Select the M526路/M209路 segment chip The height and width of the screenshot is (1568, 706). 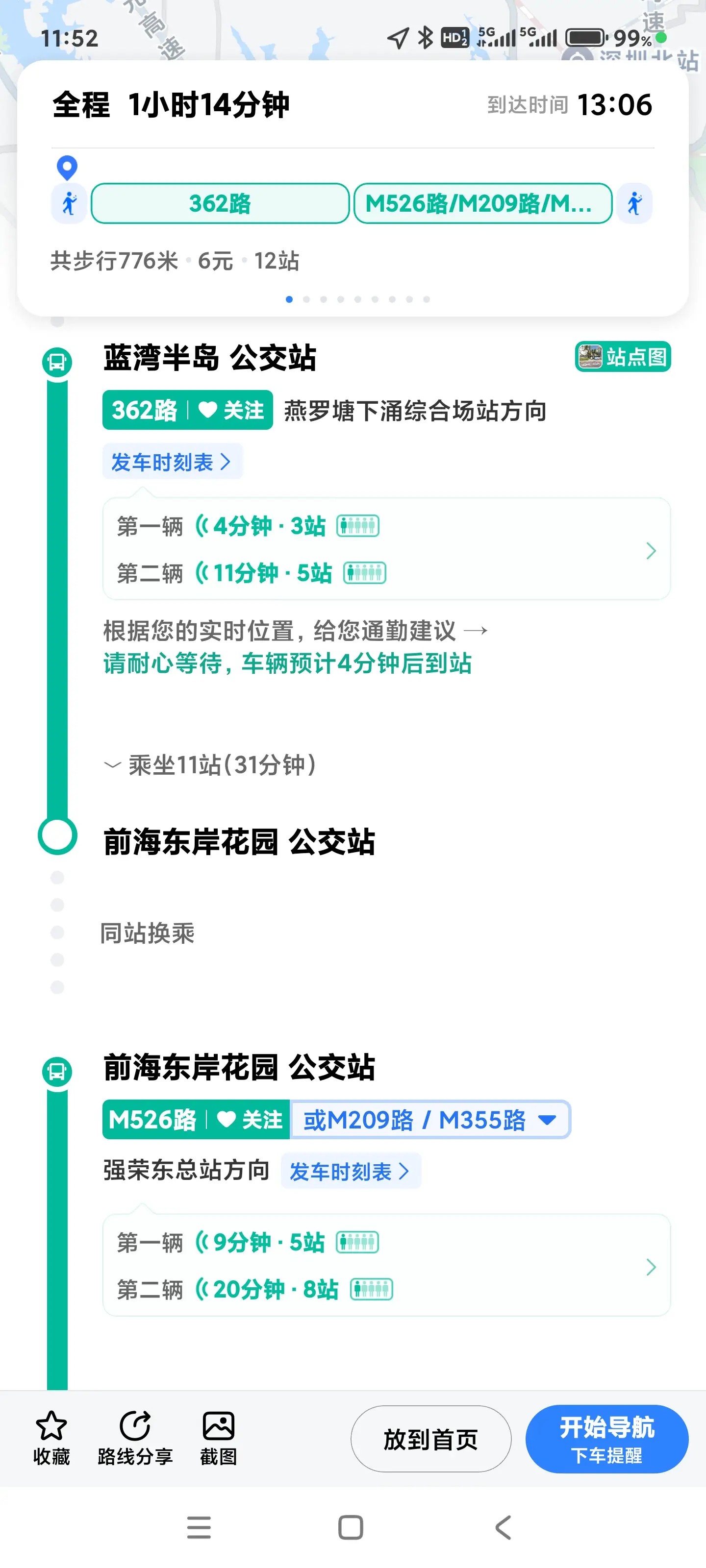[x=482, y=203]
